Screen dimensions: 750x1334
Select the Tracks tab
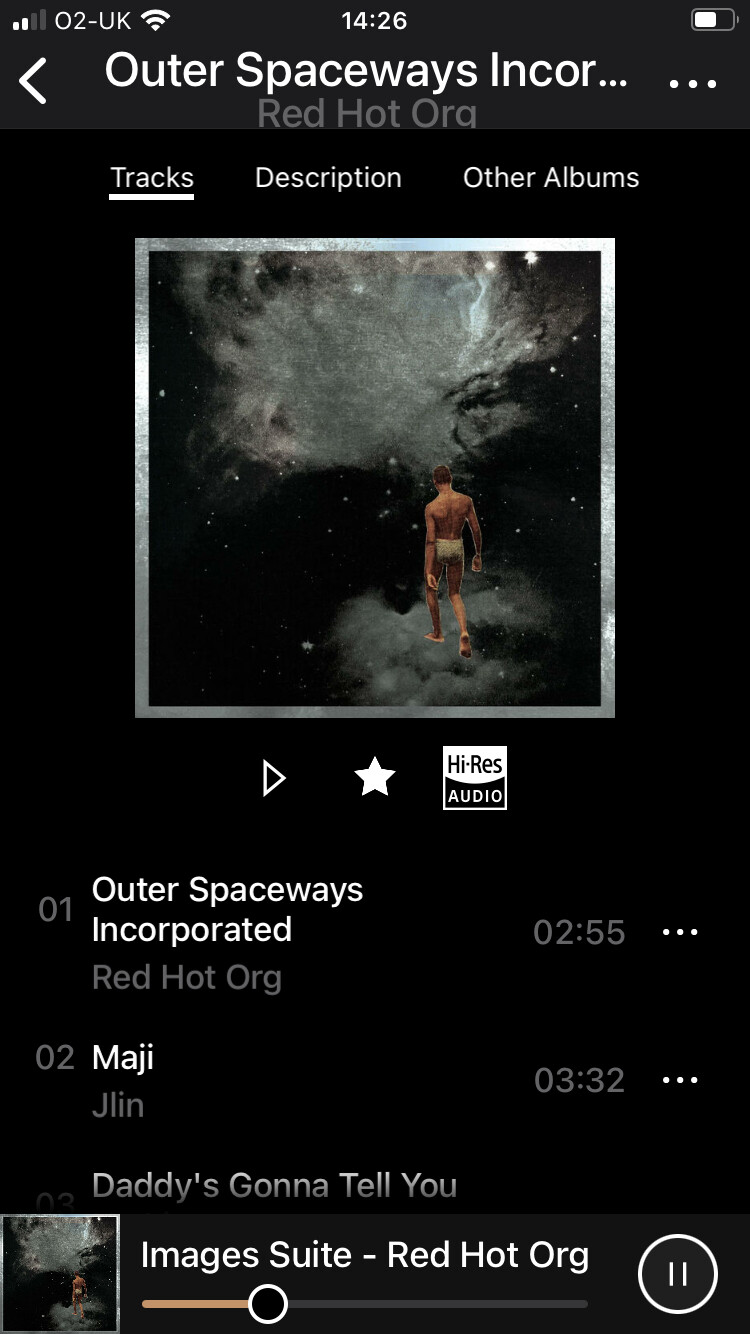pyautogui.click(x=152, y=178)
